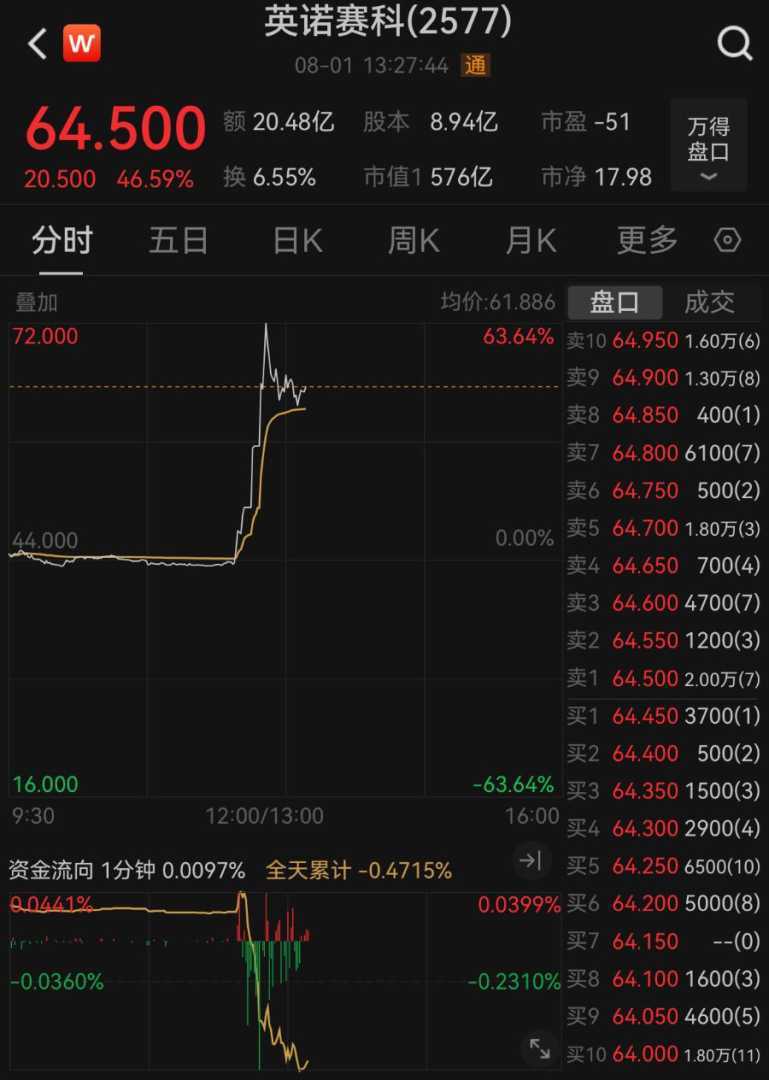Screen dimensions: 769x1080
Task: Switch to the 五日 chart tab
Action: [x=179, y=241]
